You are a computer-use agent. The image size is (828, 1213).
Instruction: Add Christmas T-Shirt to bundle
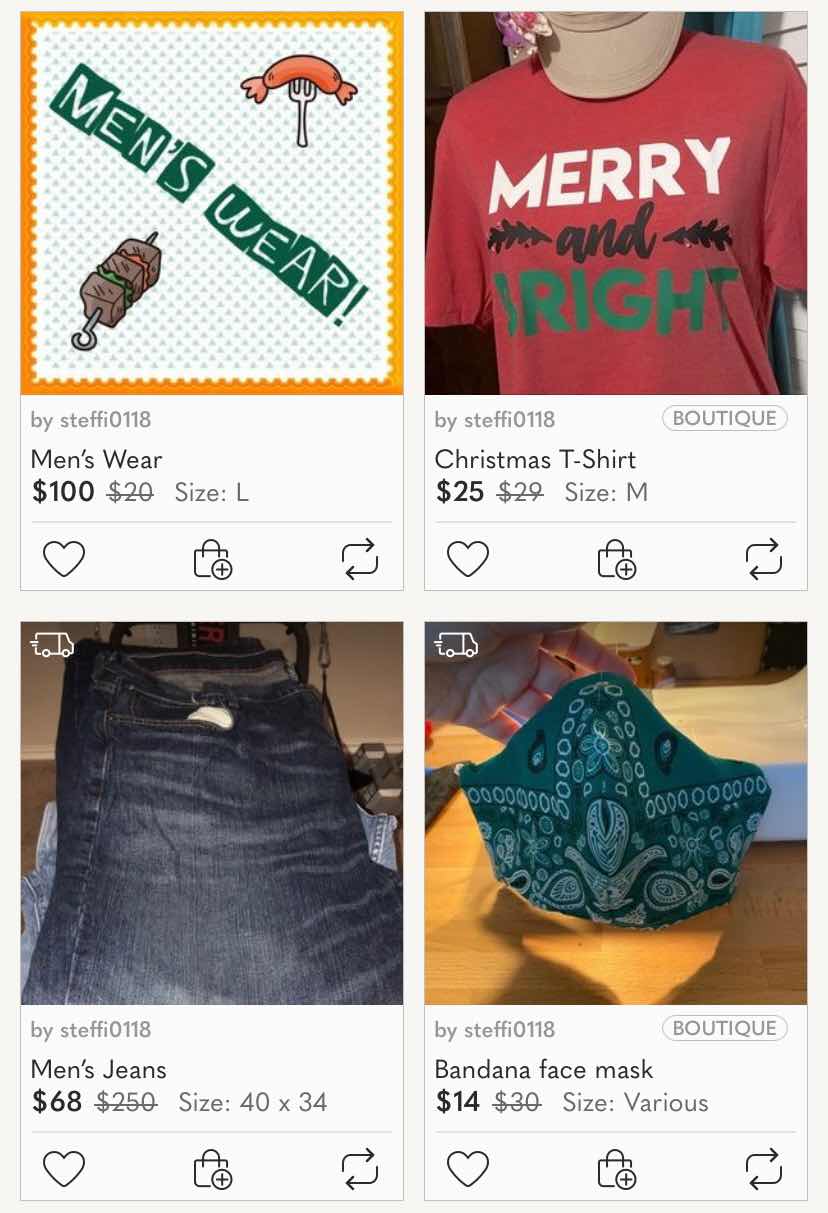click(x=616, y=559)
